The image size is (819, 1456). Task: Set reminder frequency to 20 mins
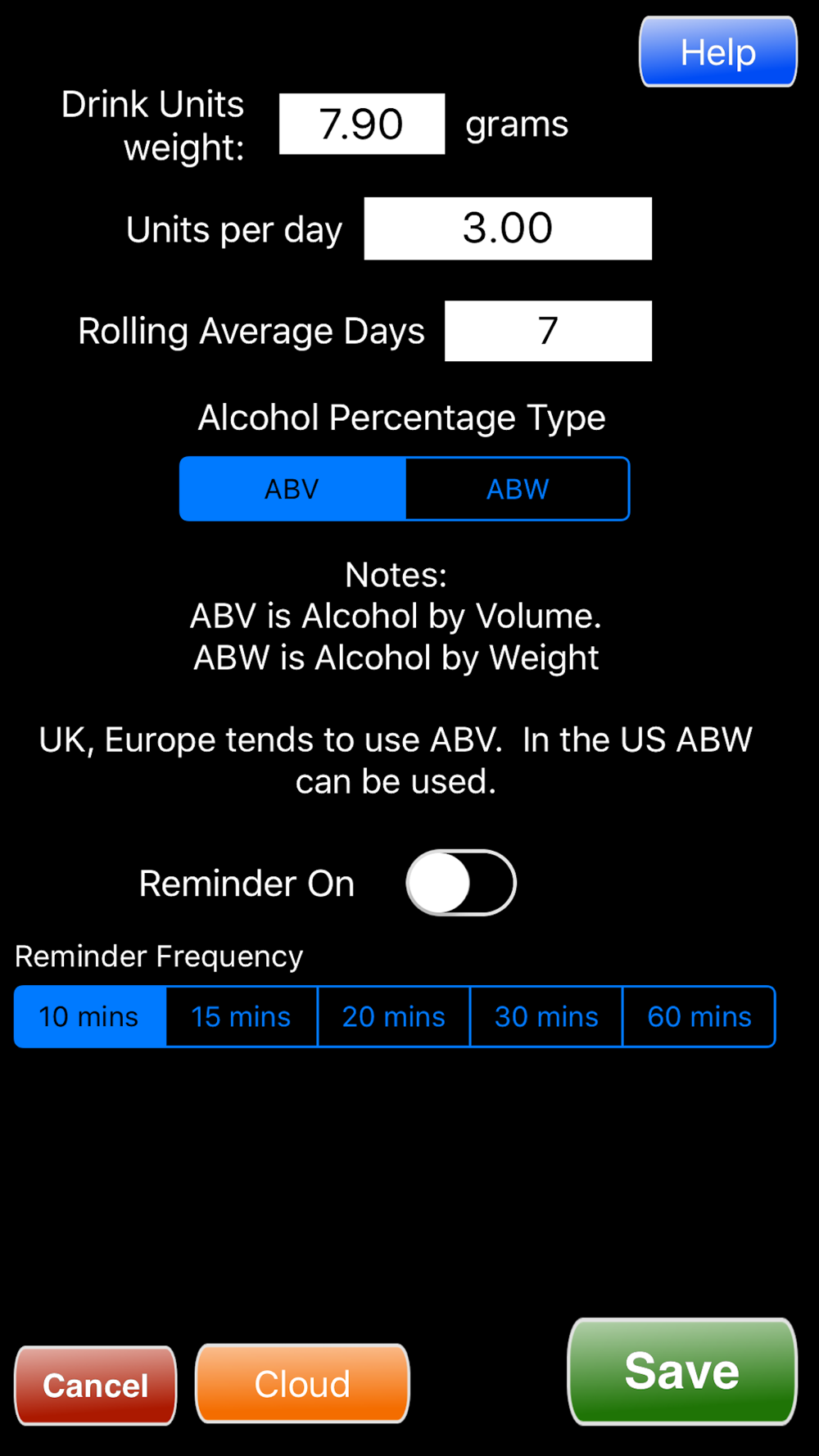point(394,1017)
